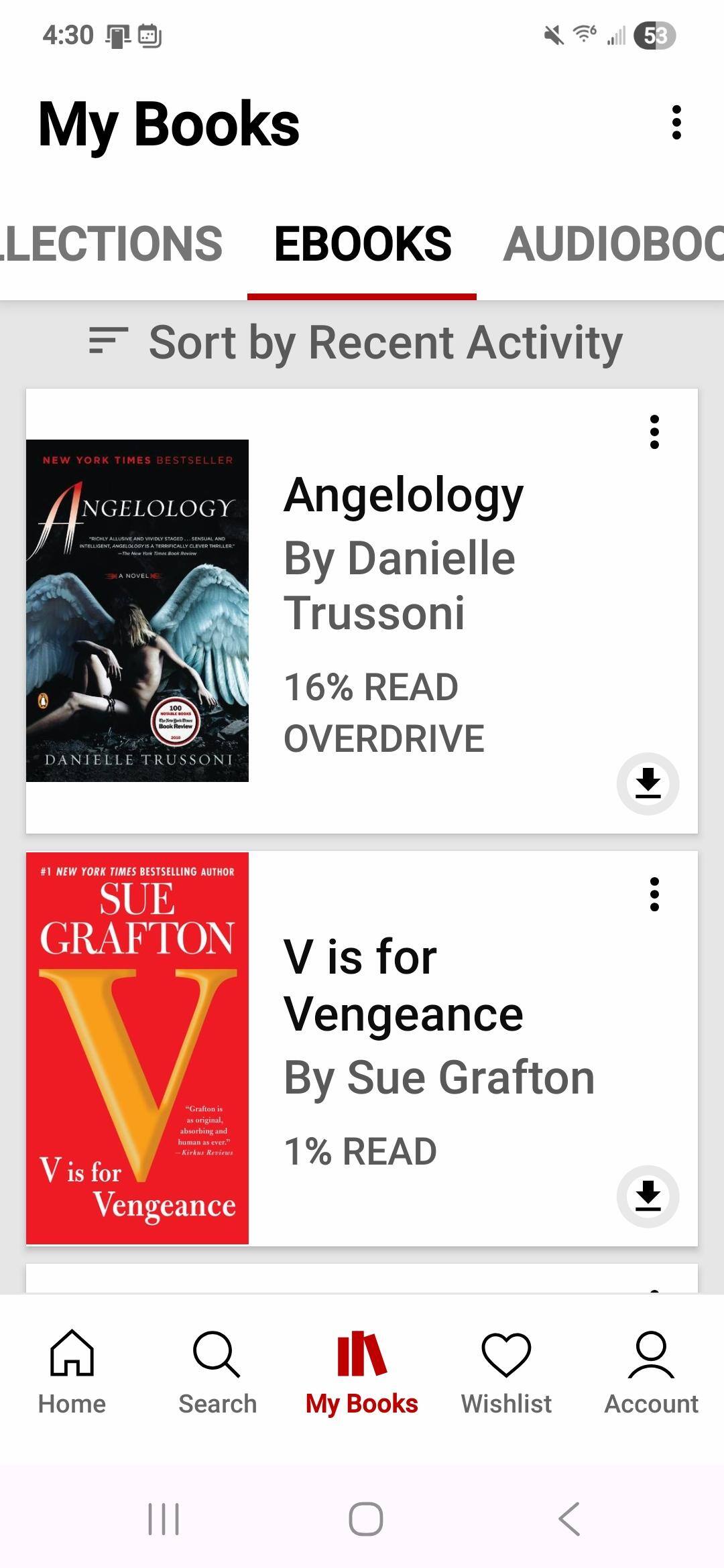Open the My Books overflow menu
Screen dimensions: 724x1568
676,123
